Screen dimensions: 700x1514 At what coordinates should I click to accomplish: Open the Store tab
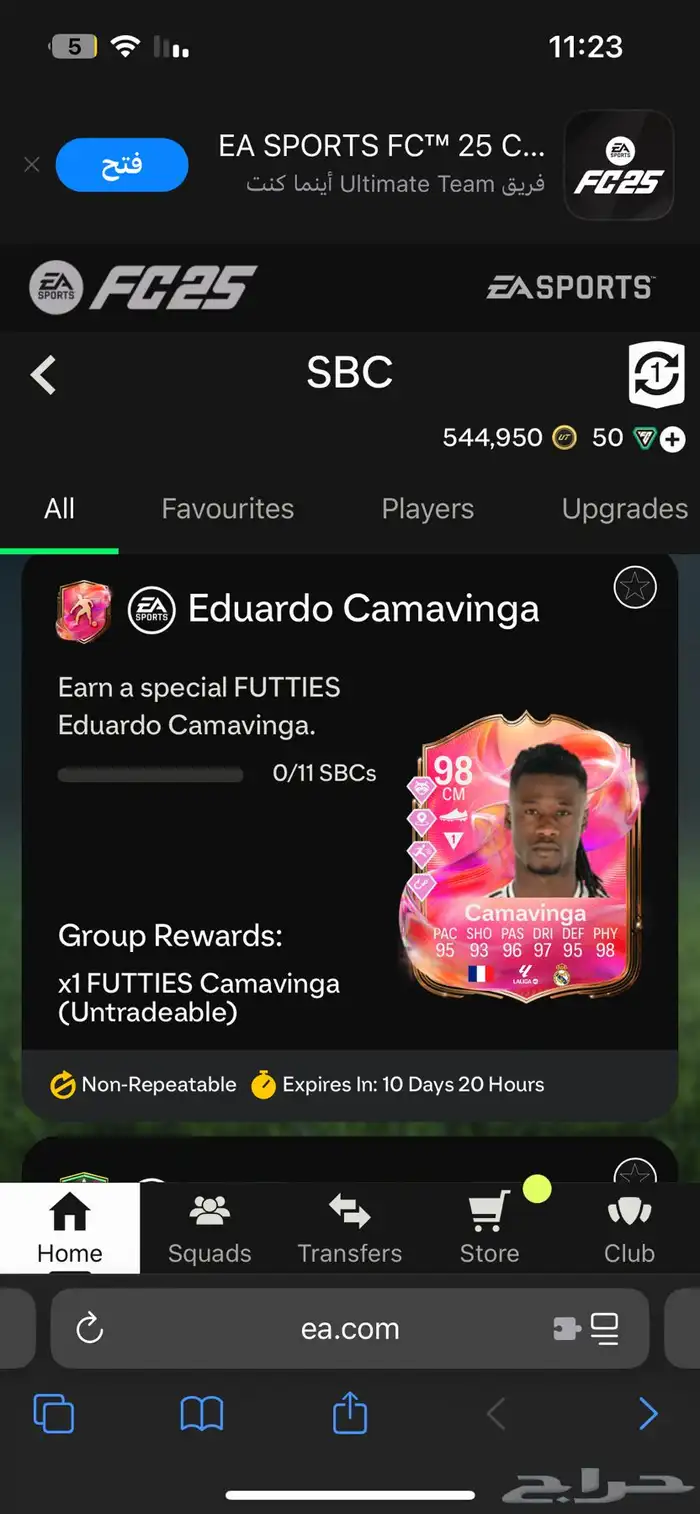[489, 1229]
